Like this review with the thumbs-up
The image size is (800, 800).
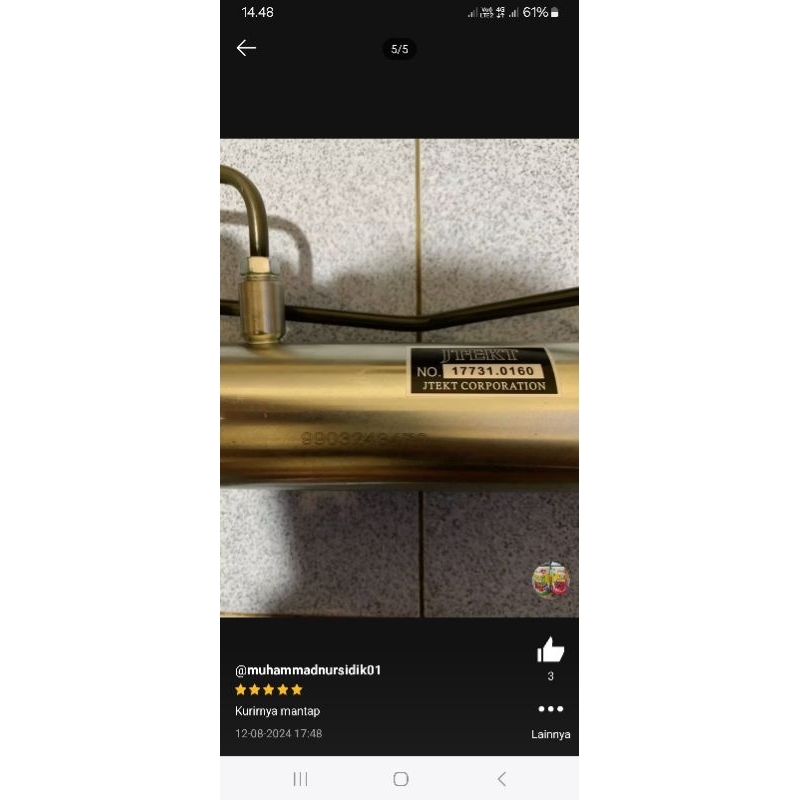click(550, 651)
